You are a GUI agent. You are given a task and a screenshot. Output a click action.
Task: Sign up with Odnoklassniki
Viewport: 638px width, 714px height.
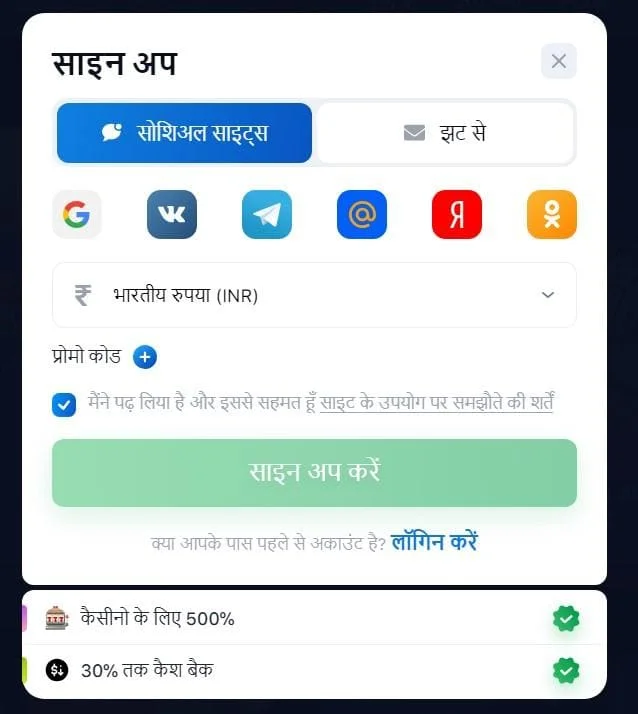tap(552, 214)
